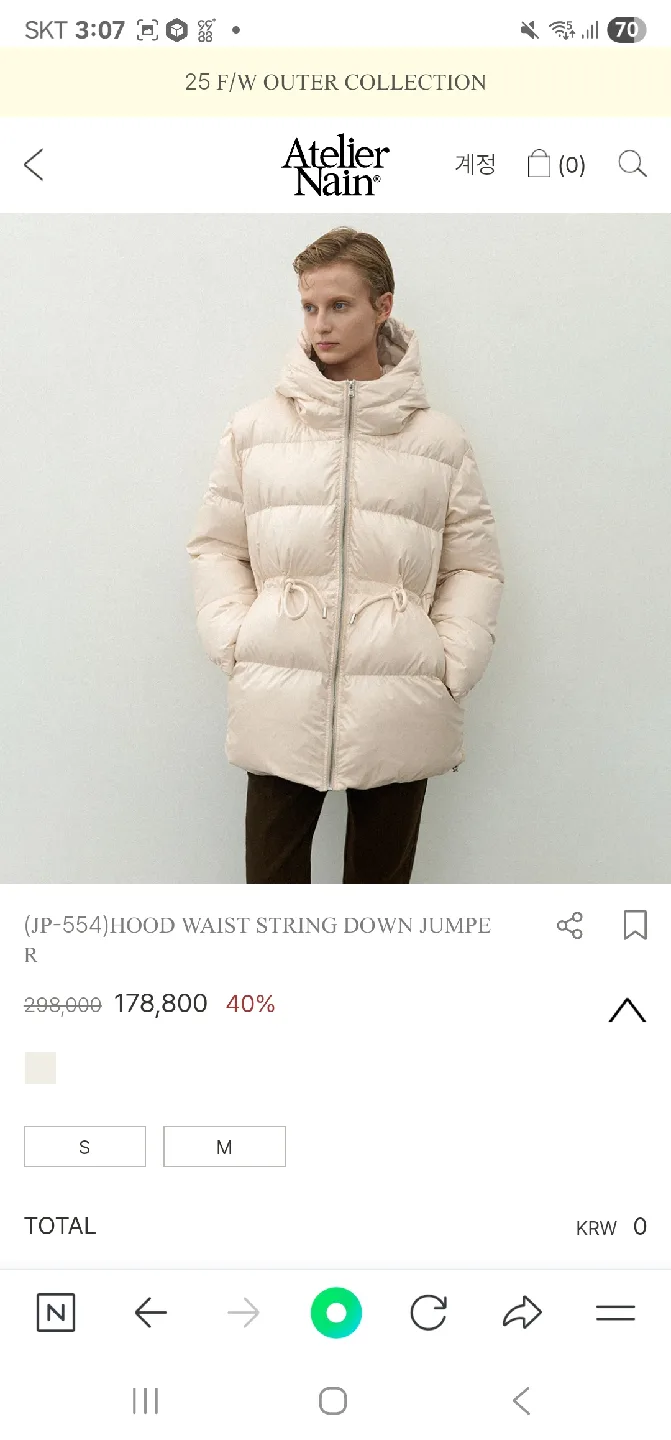The image size is (671, 1440).
Task: Open the Atelier Nain home logo
Action: (x=335, y=166)
